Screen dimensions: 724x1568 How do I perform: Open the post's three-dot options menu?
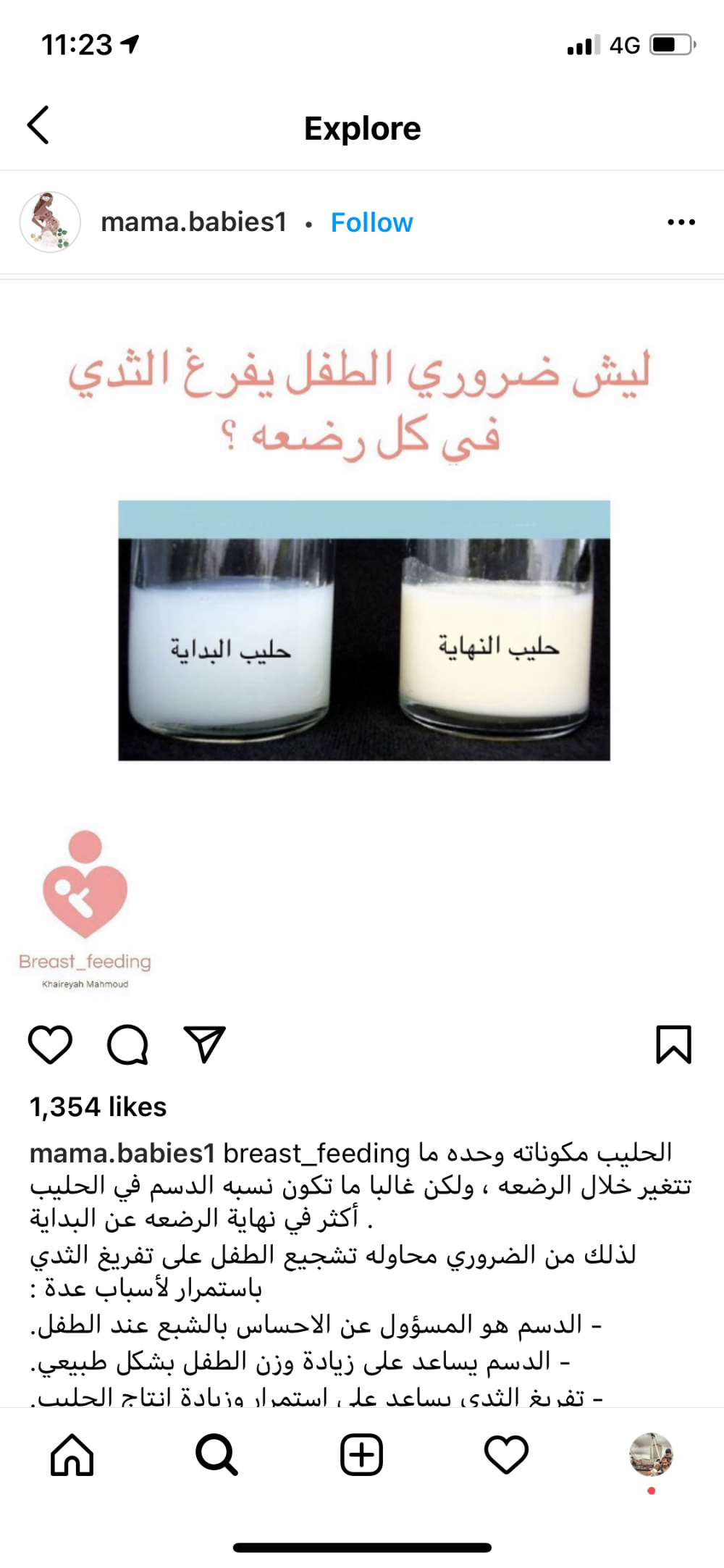pos(681,222)
